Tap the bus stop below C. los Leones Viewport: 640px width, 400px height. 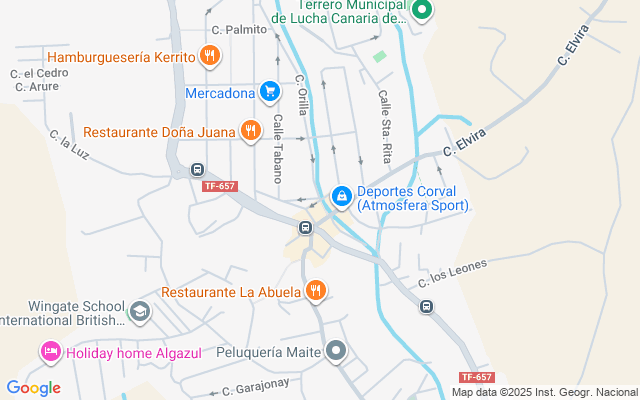pyautogui.click(x=427, y=306)
